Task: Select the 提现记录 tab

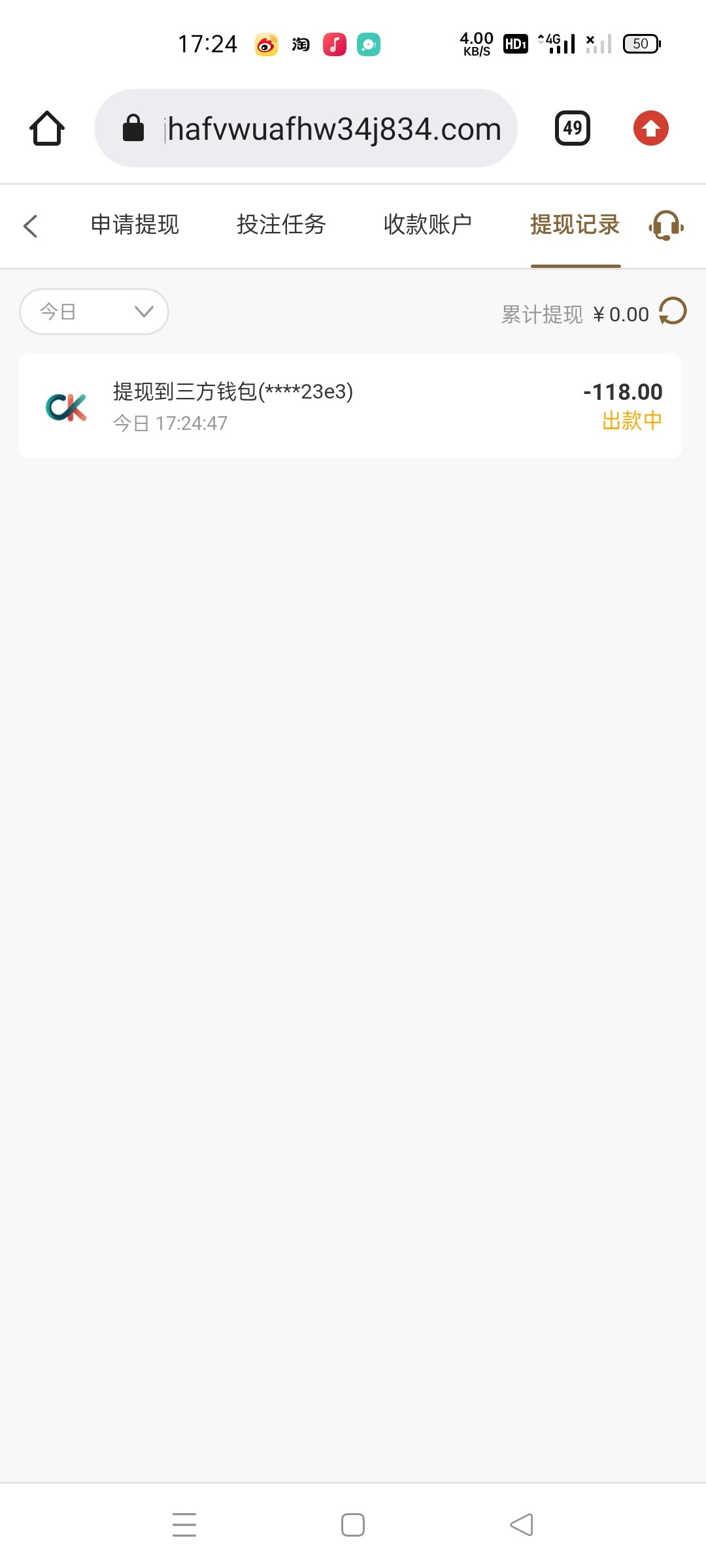Action: tap(575, 225)
